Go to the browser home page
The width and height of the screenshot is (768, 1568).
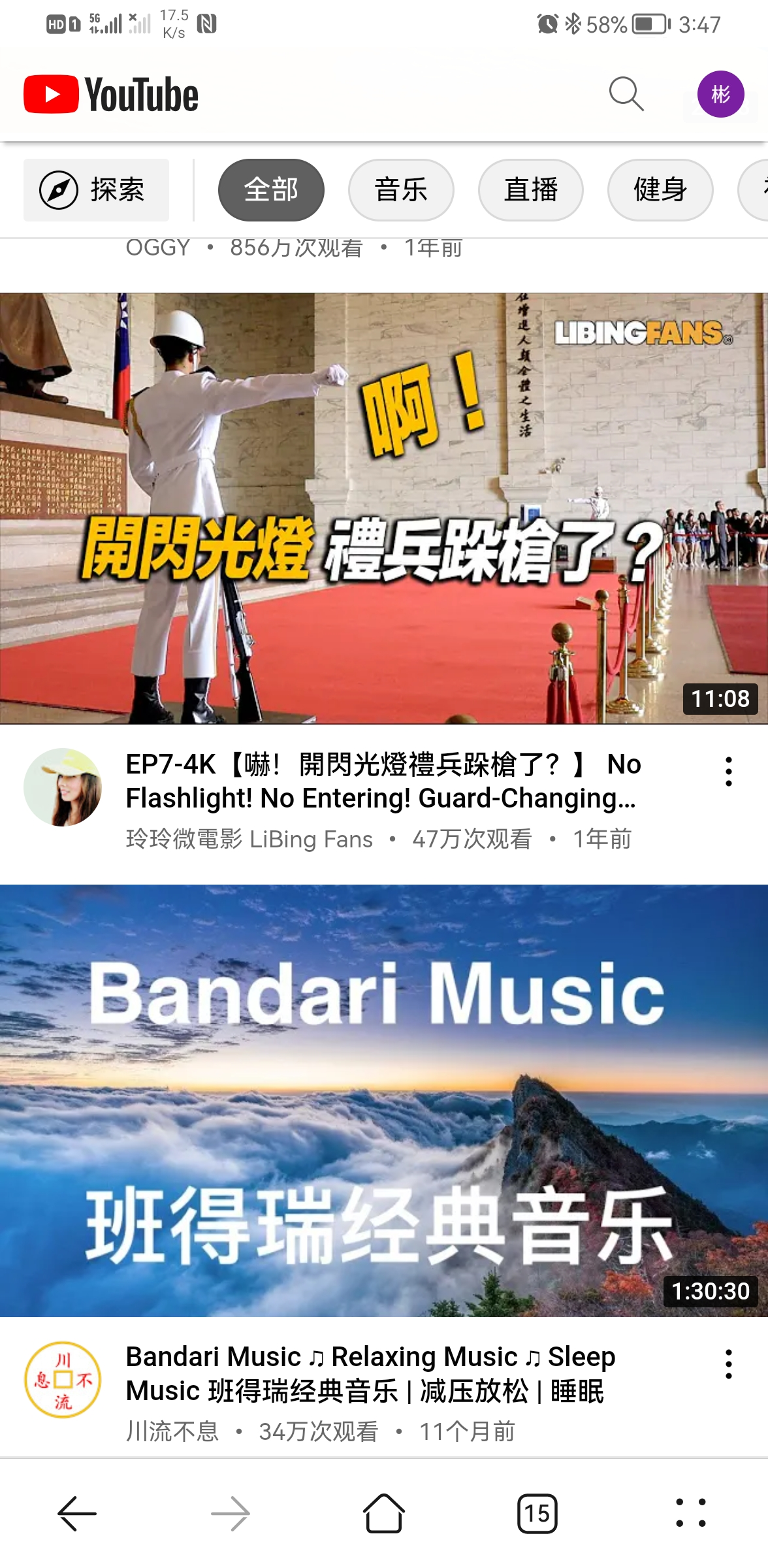tap(383, 1513)
